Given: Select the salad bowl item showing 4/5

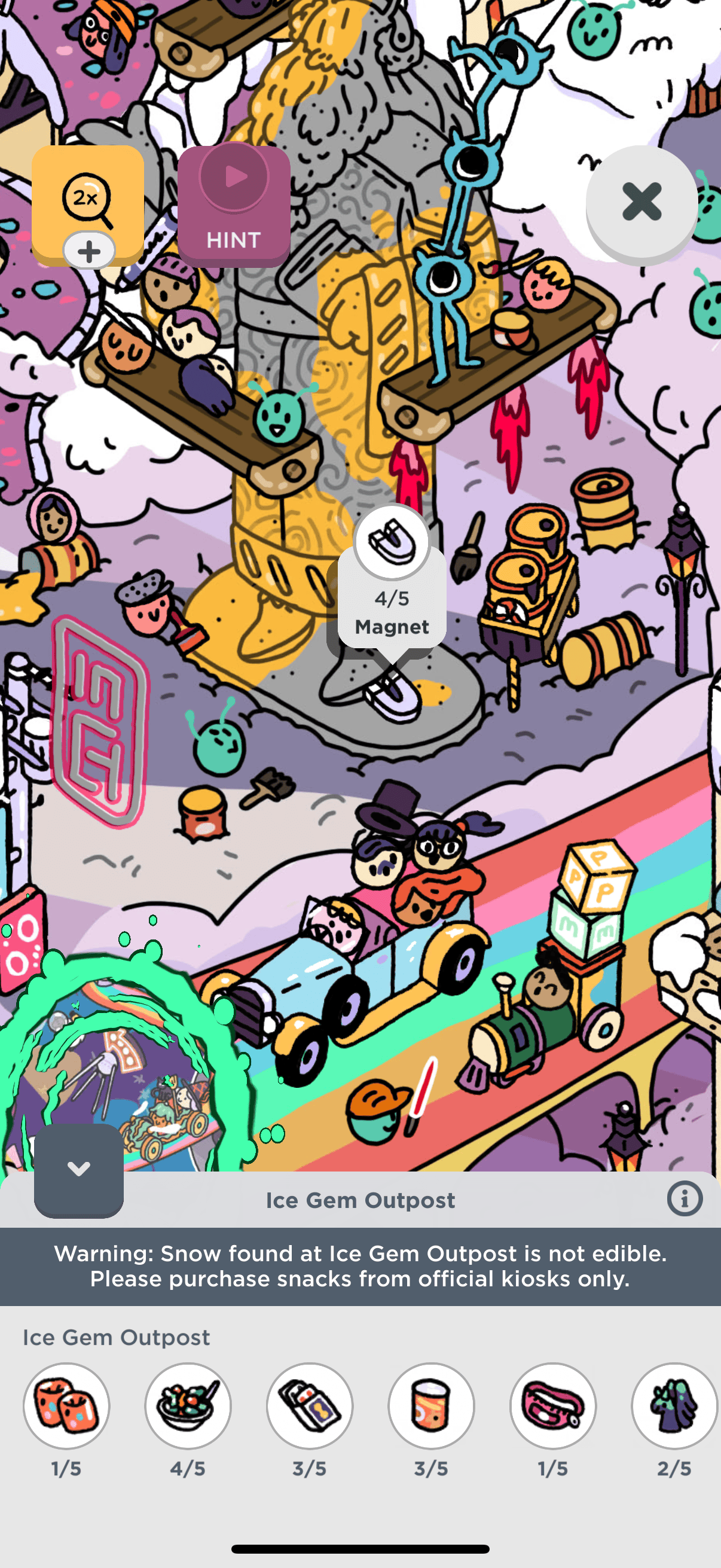Looking at the screenshot, I should (188, 1406).
